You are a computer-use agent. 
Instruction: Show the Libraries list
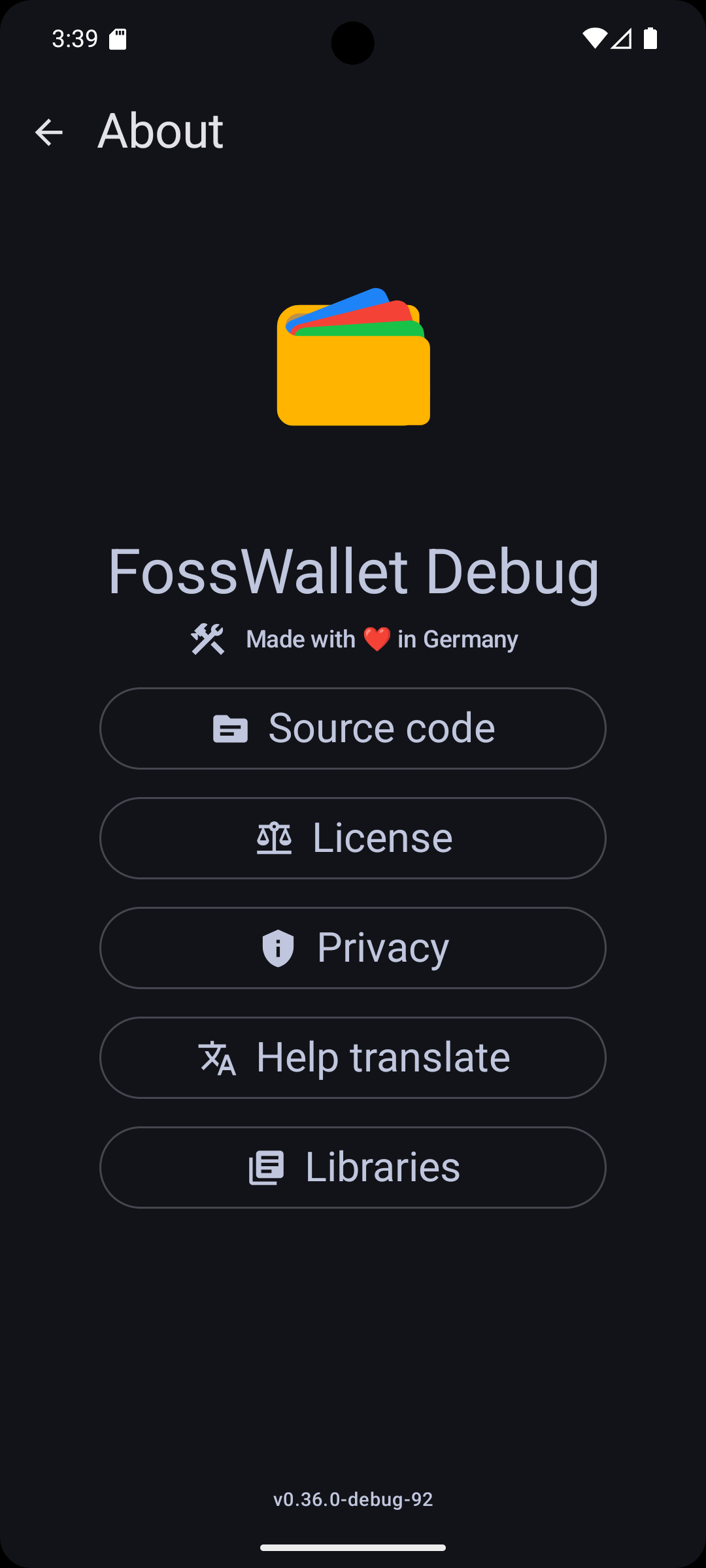point(353,1168)
